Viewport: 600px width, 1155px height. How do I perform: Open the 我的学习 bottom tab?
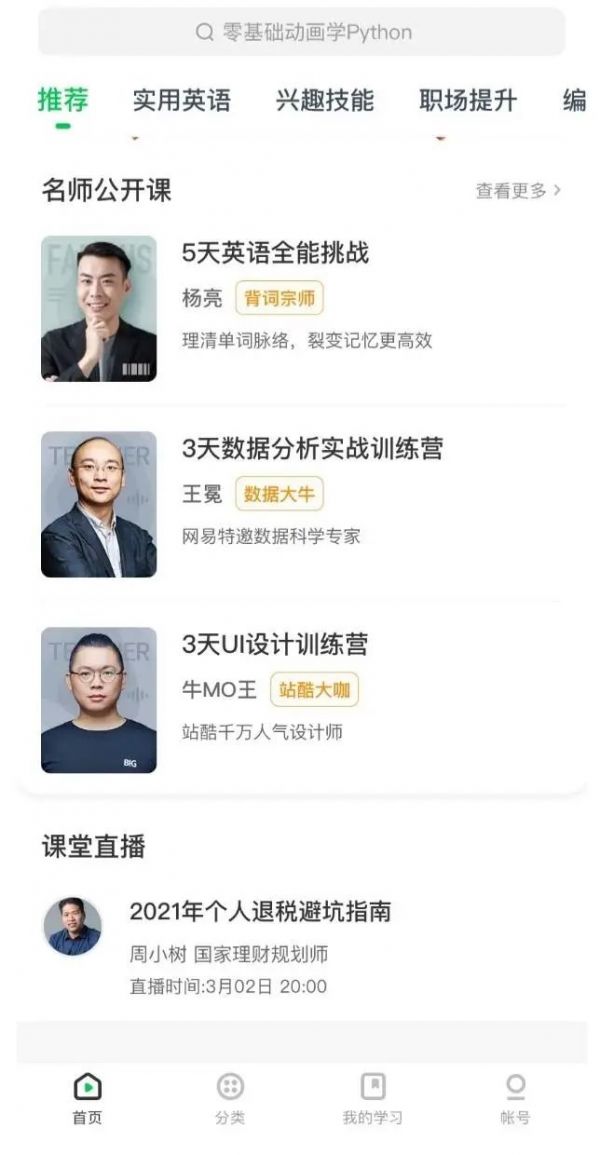373,1098
